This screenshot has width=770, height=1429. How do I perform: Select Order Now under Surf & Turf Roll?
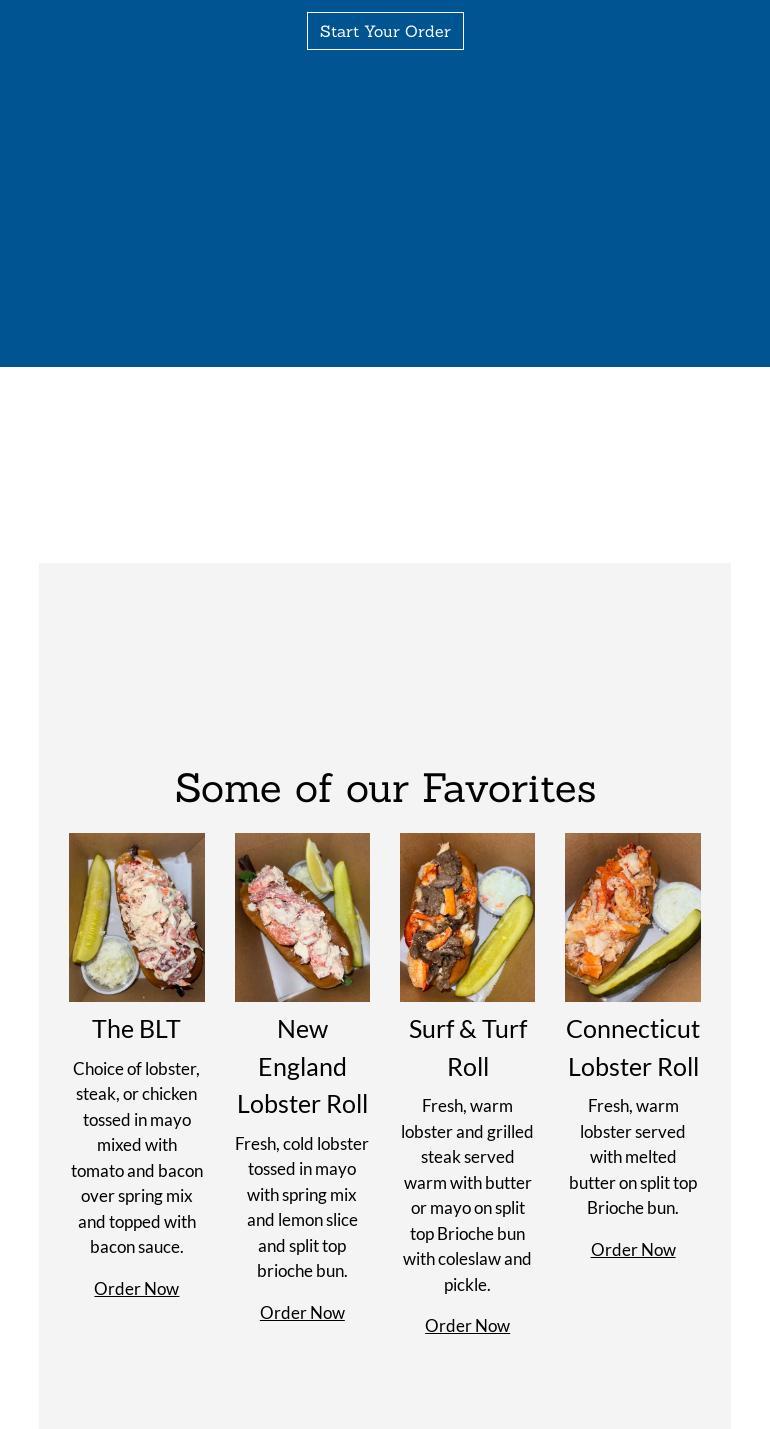[467, 1326]
